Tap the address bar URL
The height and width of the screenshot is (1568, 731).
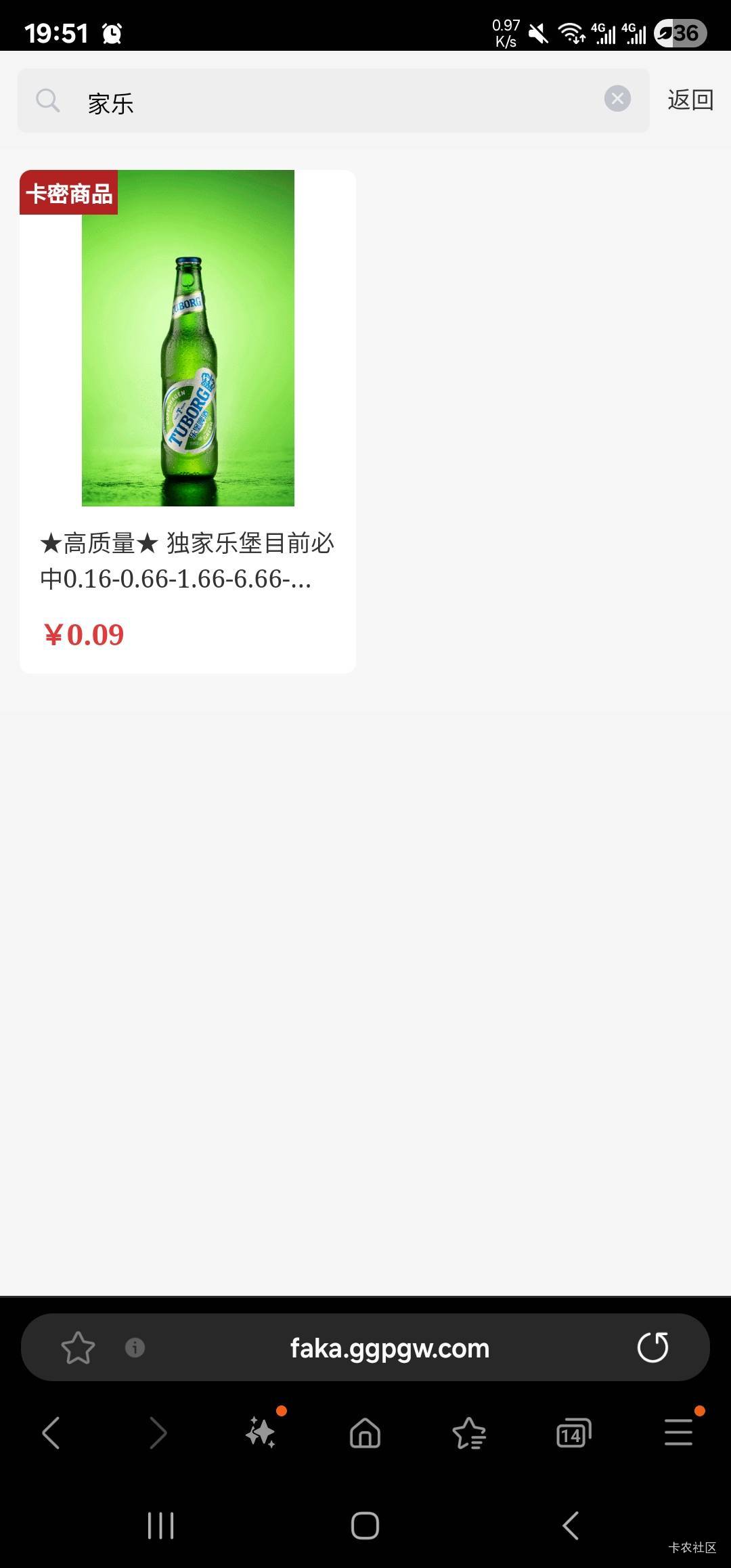pos(389,1348)
